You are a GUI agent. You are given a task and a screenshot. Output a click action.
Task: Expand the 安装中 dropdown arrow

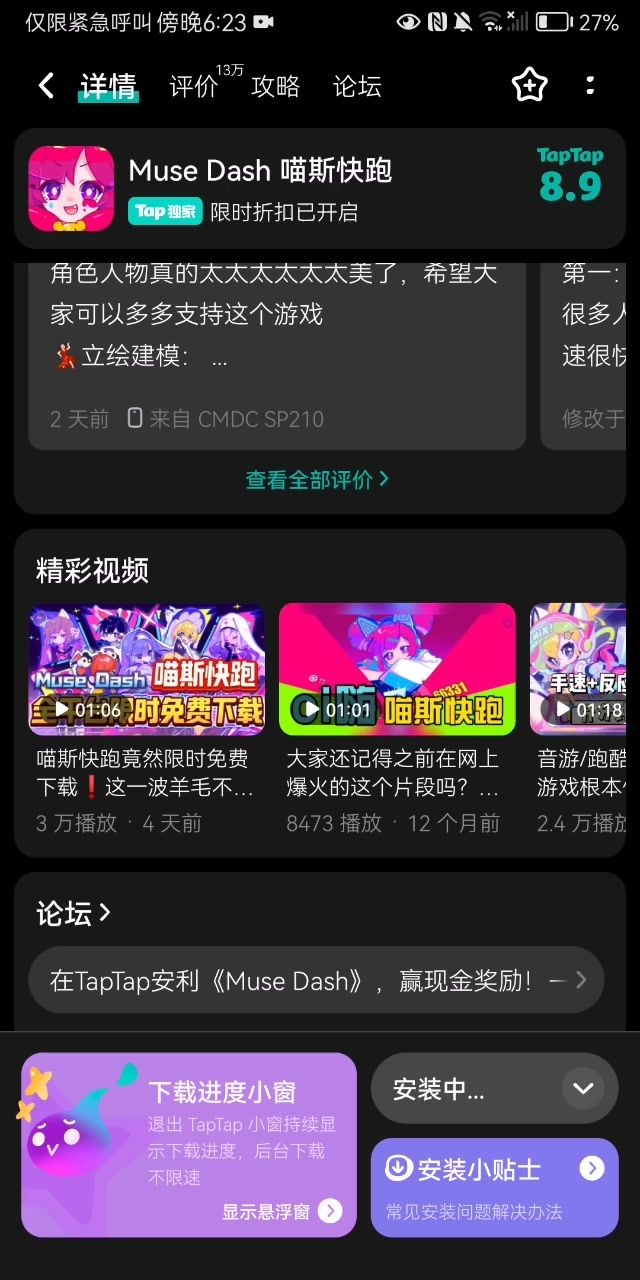(x=582, y=1088)
